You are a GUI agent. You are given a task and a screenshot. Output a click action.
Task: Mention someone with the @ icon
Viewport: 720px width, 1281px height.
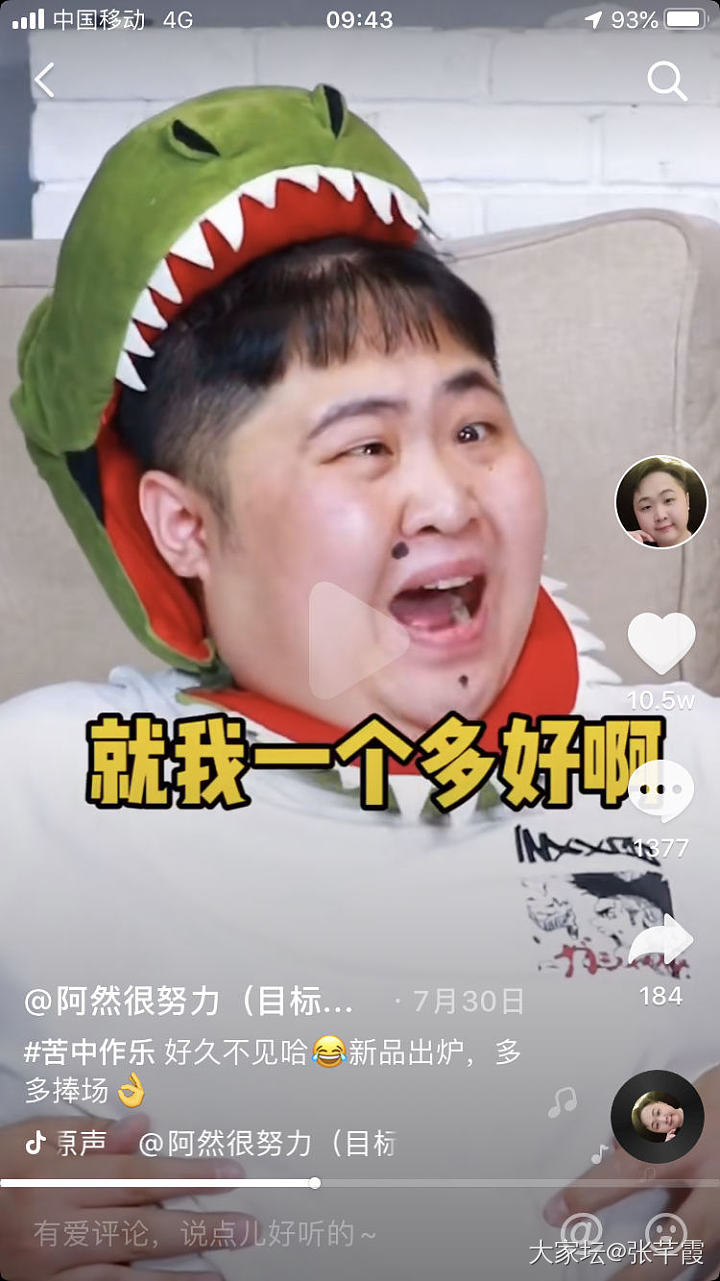[x=580, y=1232]
